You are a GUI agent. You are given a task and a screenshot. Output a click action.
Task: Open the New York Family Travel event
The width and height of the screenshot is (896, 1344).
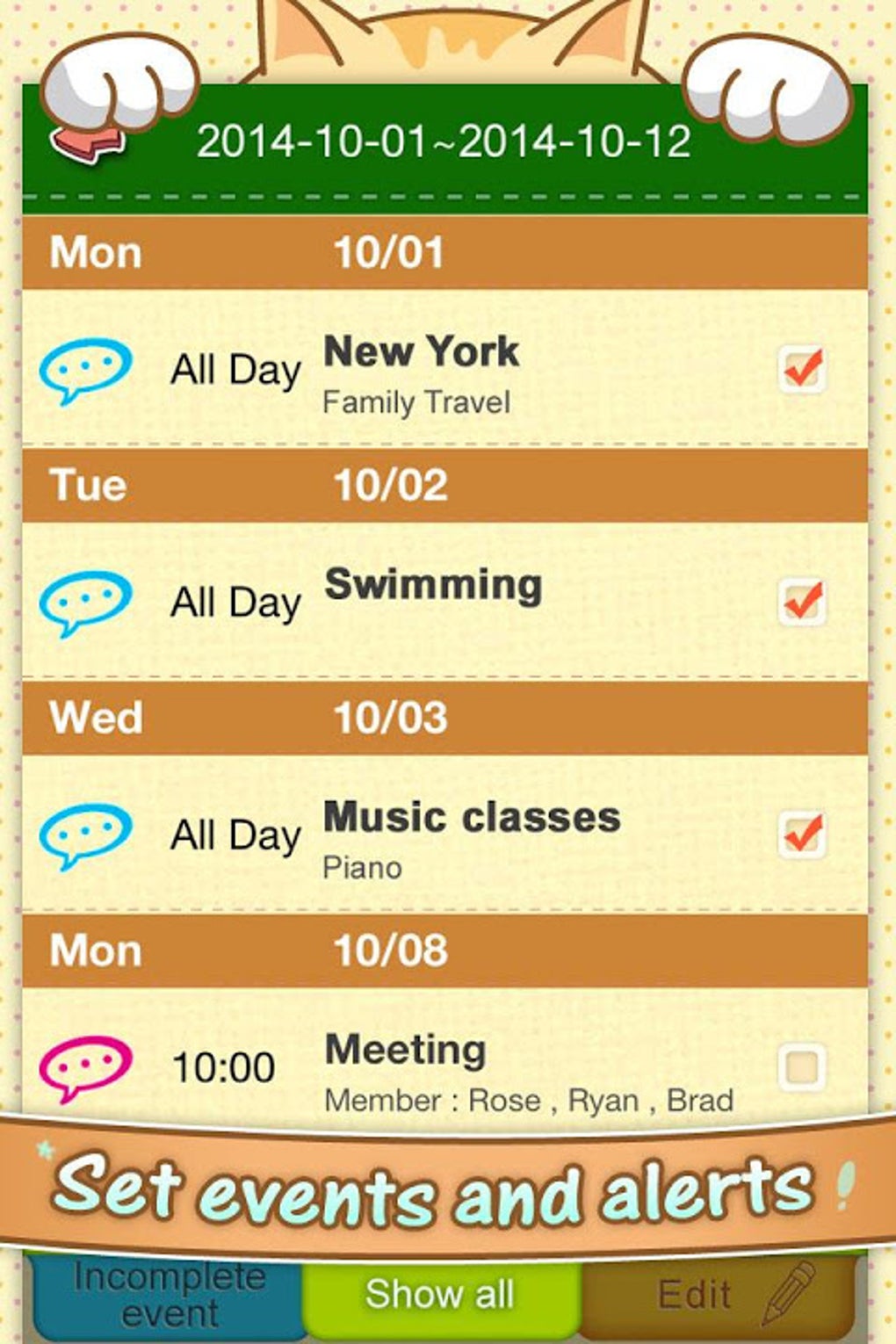point(422,371)
